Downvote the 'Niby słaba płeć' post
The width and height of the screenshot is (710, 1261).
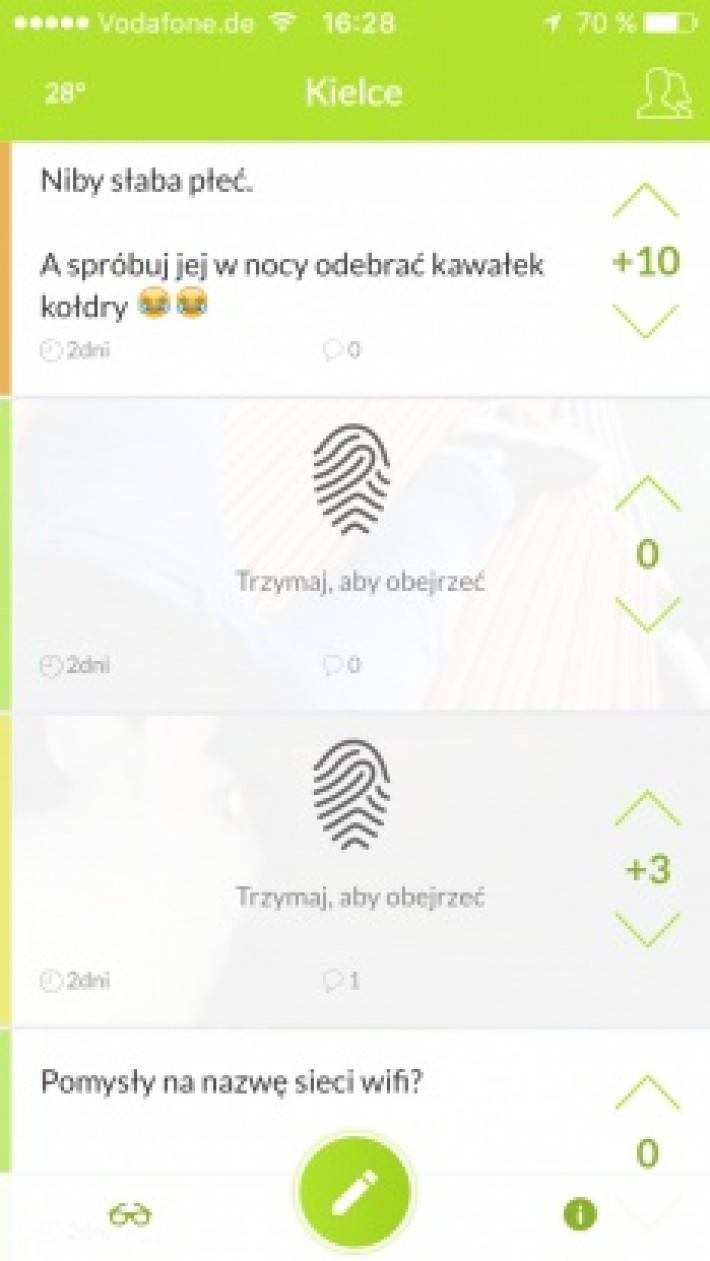(646, 320)
